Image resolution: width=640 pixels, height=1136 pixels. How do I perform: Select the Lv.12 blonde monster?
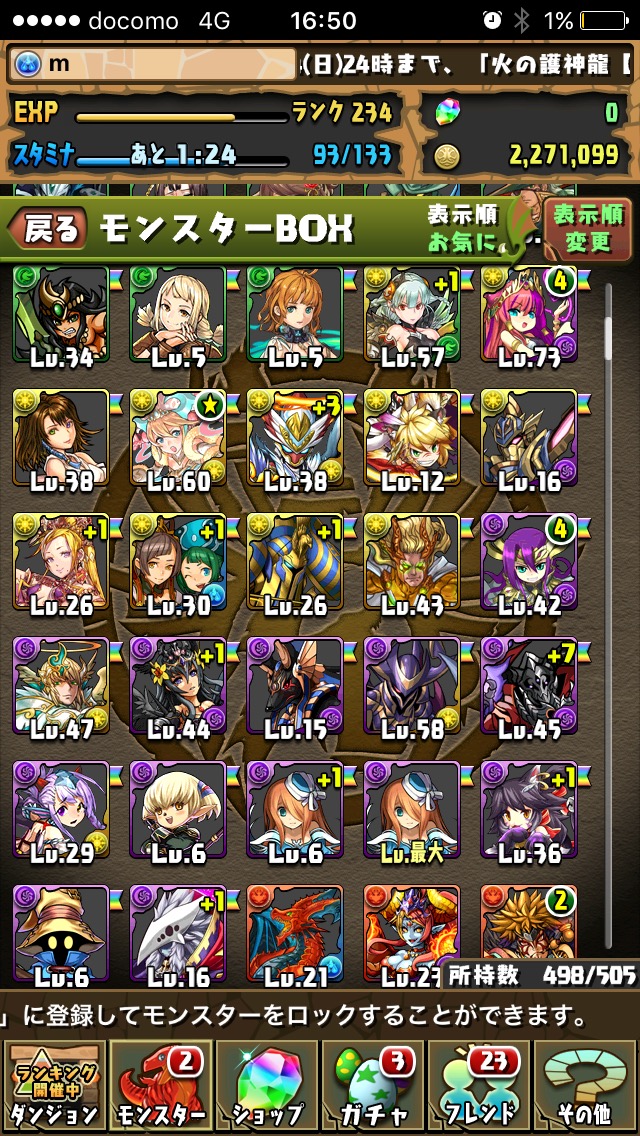pos(412,438)
